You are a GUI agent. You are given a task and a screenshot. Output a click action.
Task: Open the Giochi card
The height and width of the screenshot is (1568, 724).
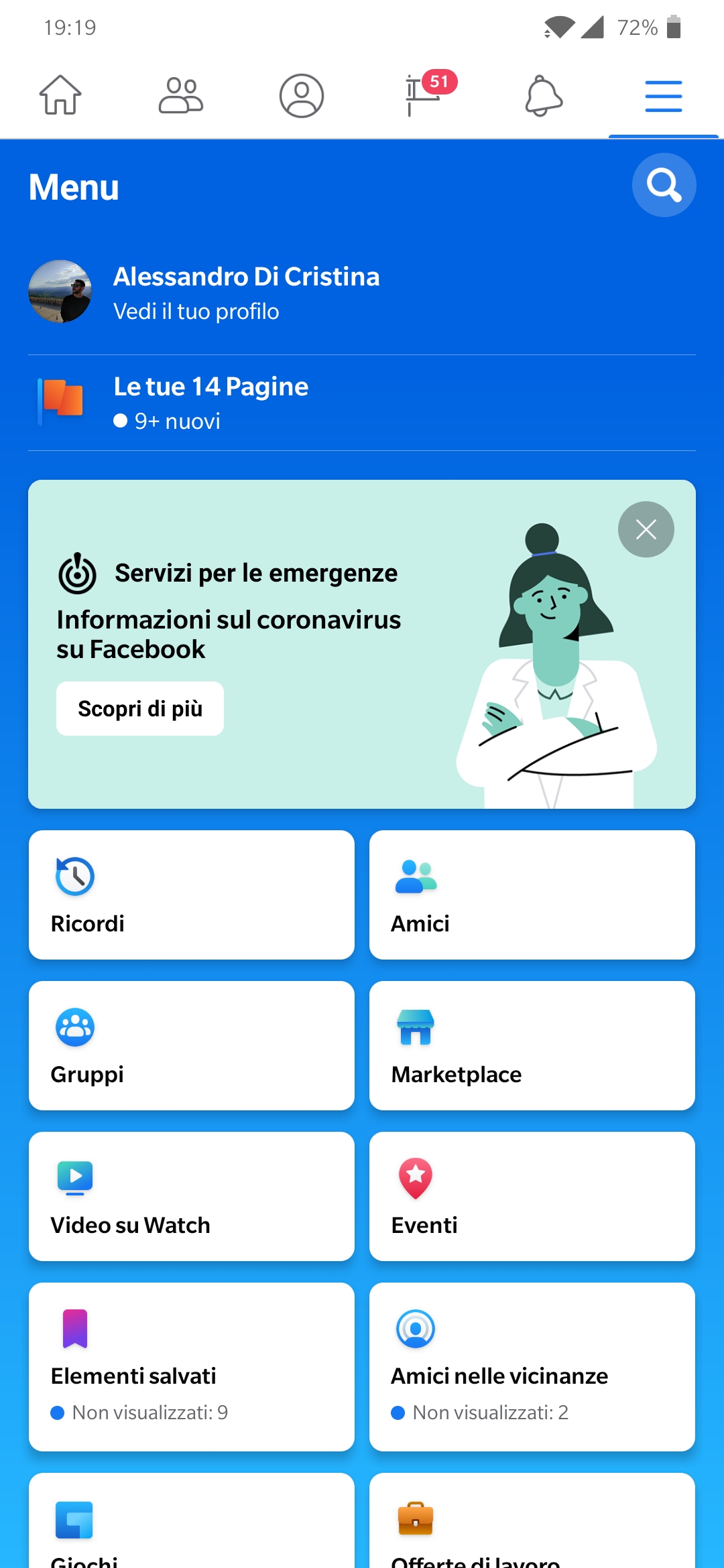pyautogui.click(x=192, y=1528)
